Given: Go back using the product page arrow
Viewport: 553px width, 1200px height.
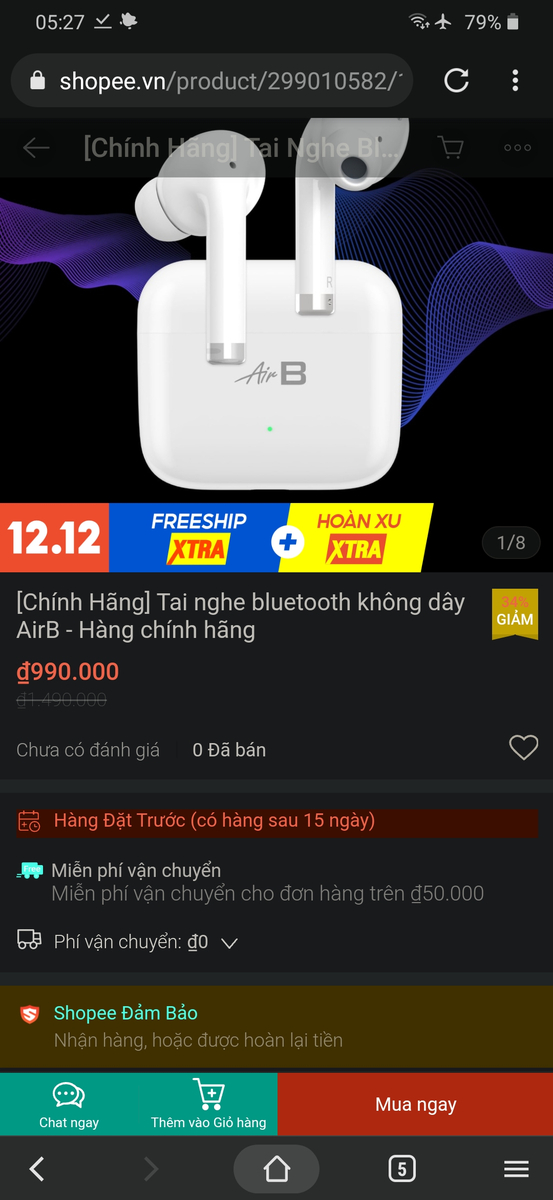Looking at the screenshot, I should click(36, 148).
